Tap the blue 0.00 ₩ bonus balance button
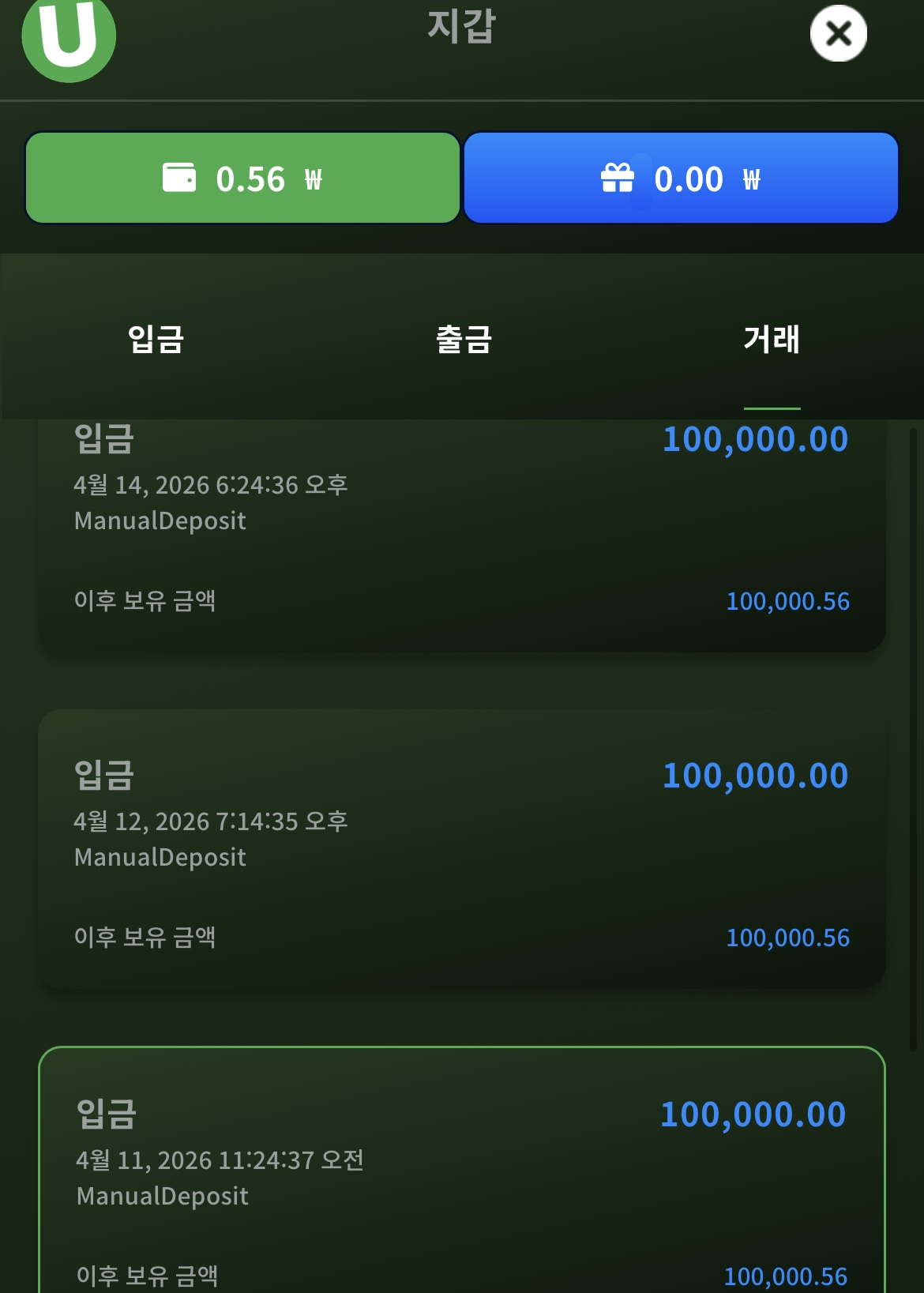The height and width of the screenshot is (1293, 924). pyautogui.click(x=681, y=179)
